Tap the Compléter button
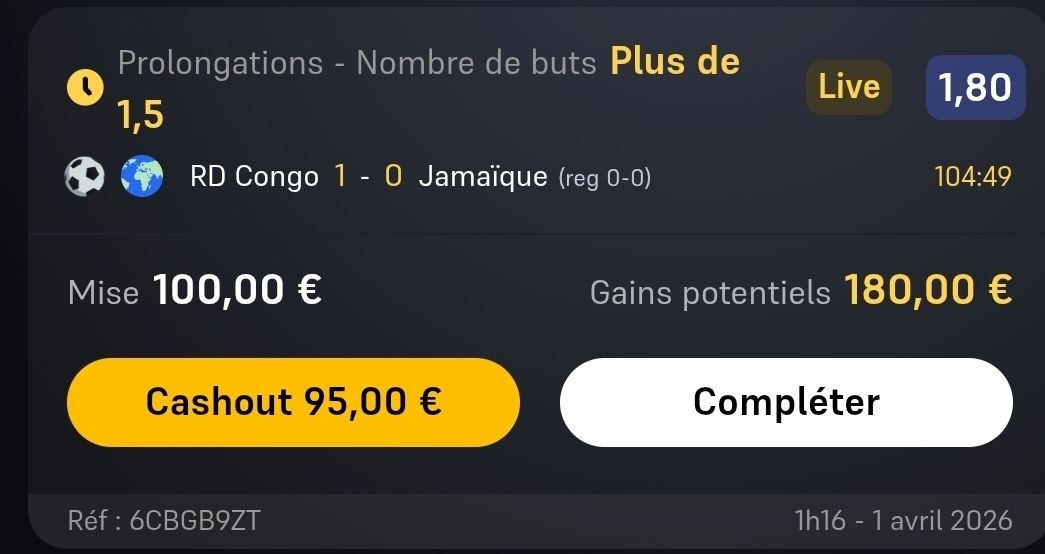 (786, 402)
